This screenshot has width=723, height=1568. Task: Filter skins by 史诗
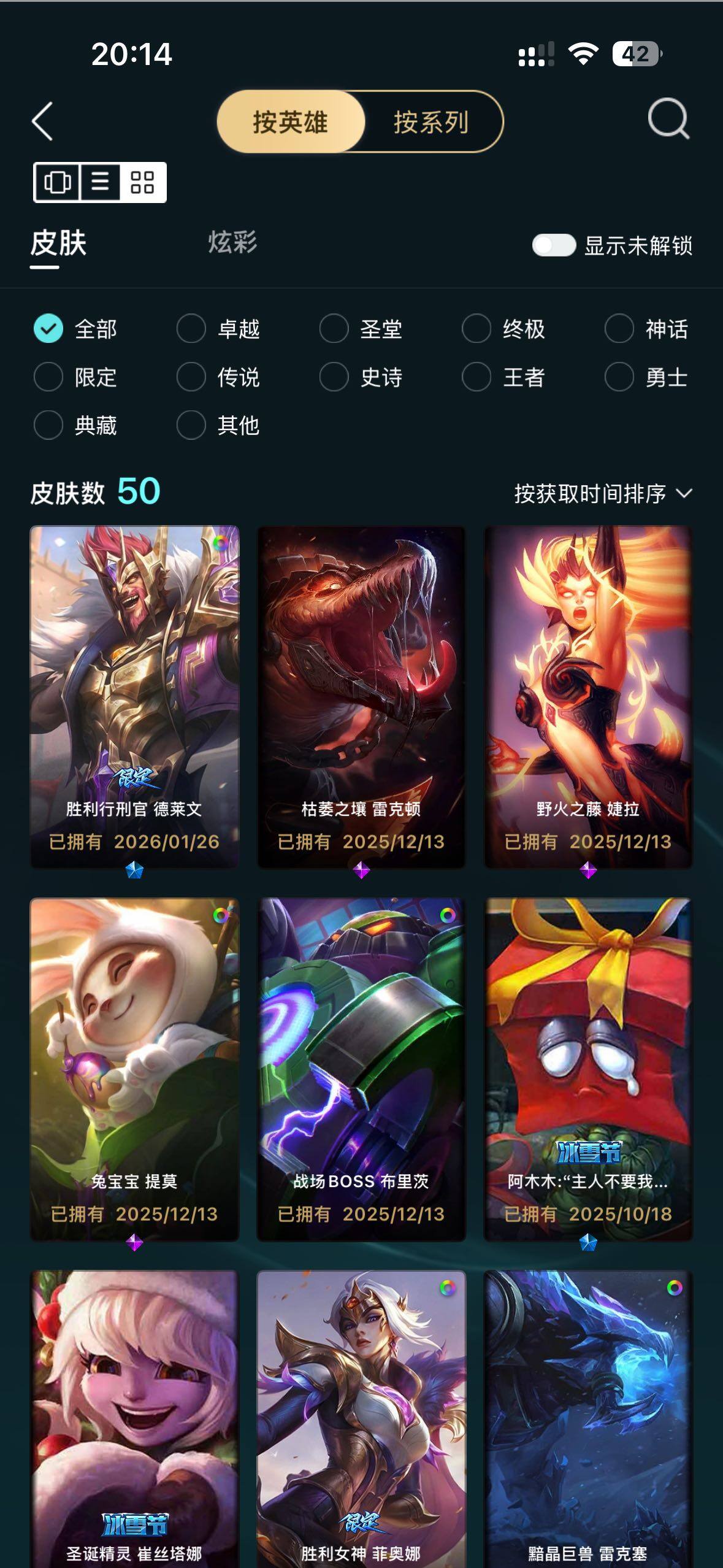coord(334,377)
